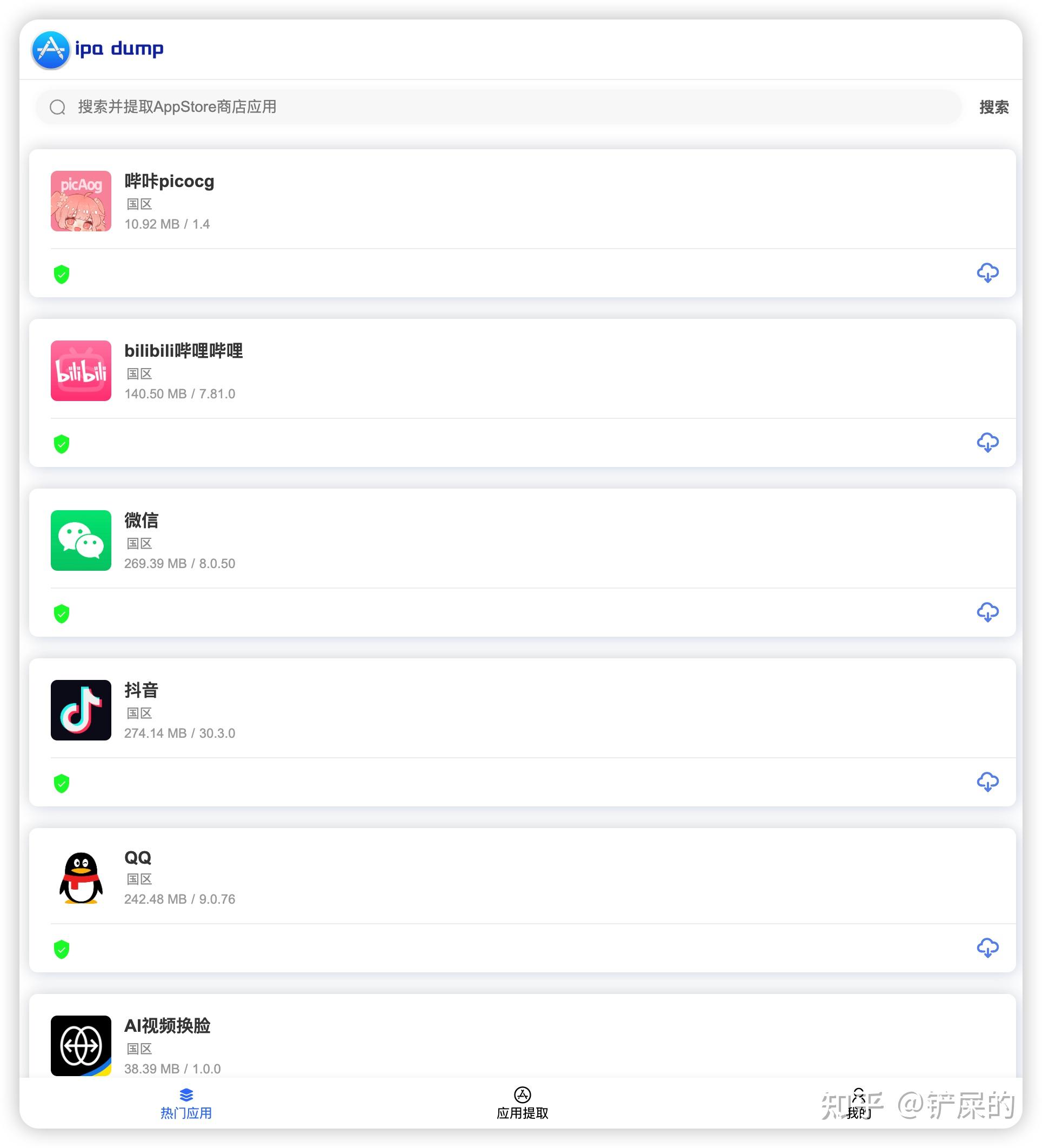Download 抖音 via cloud icon
The image size is (1042, 1148).
(x=987, y=782)
